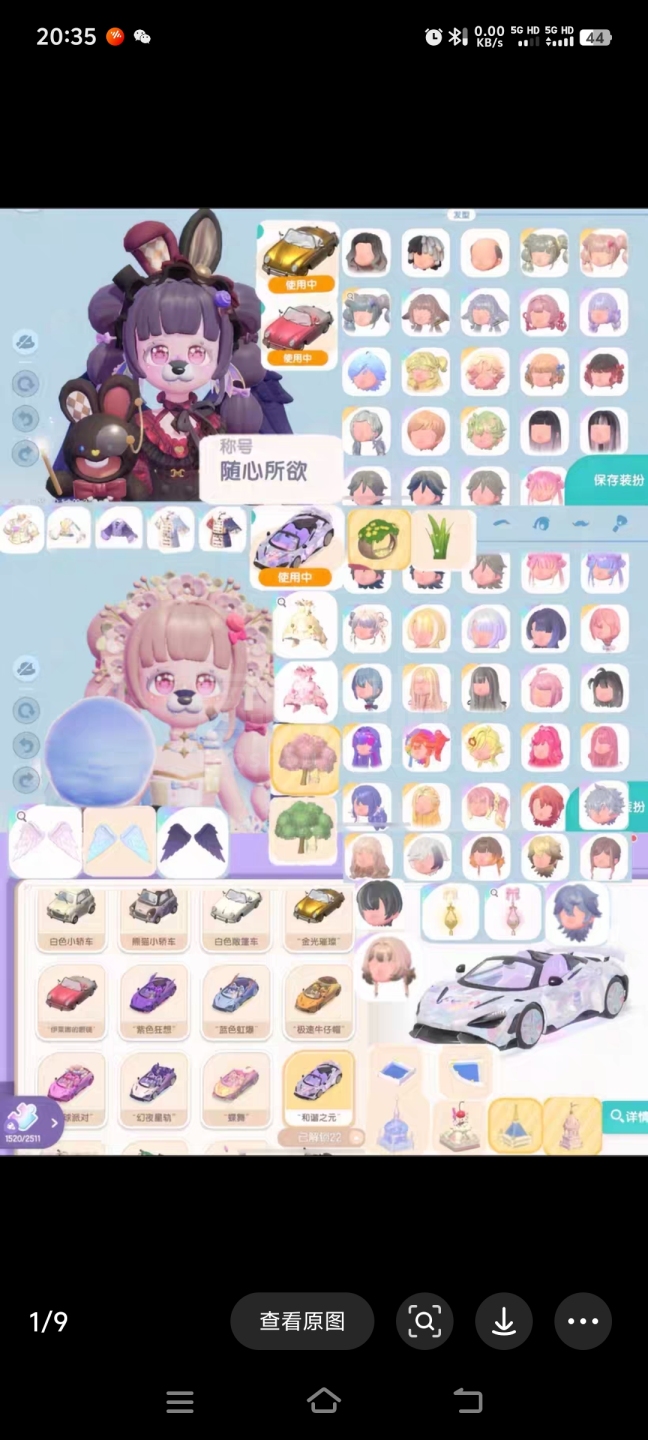
Task: Download the current image
Action: point(504,1321)
